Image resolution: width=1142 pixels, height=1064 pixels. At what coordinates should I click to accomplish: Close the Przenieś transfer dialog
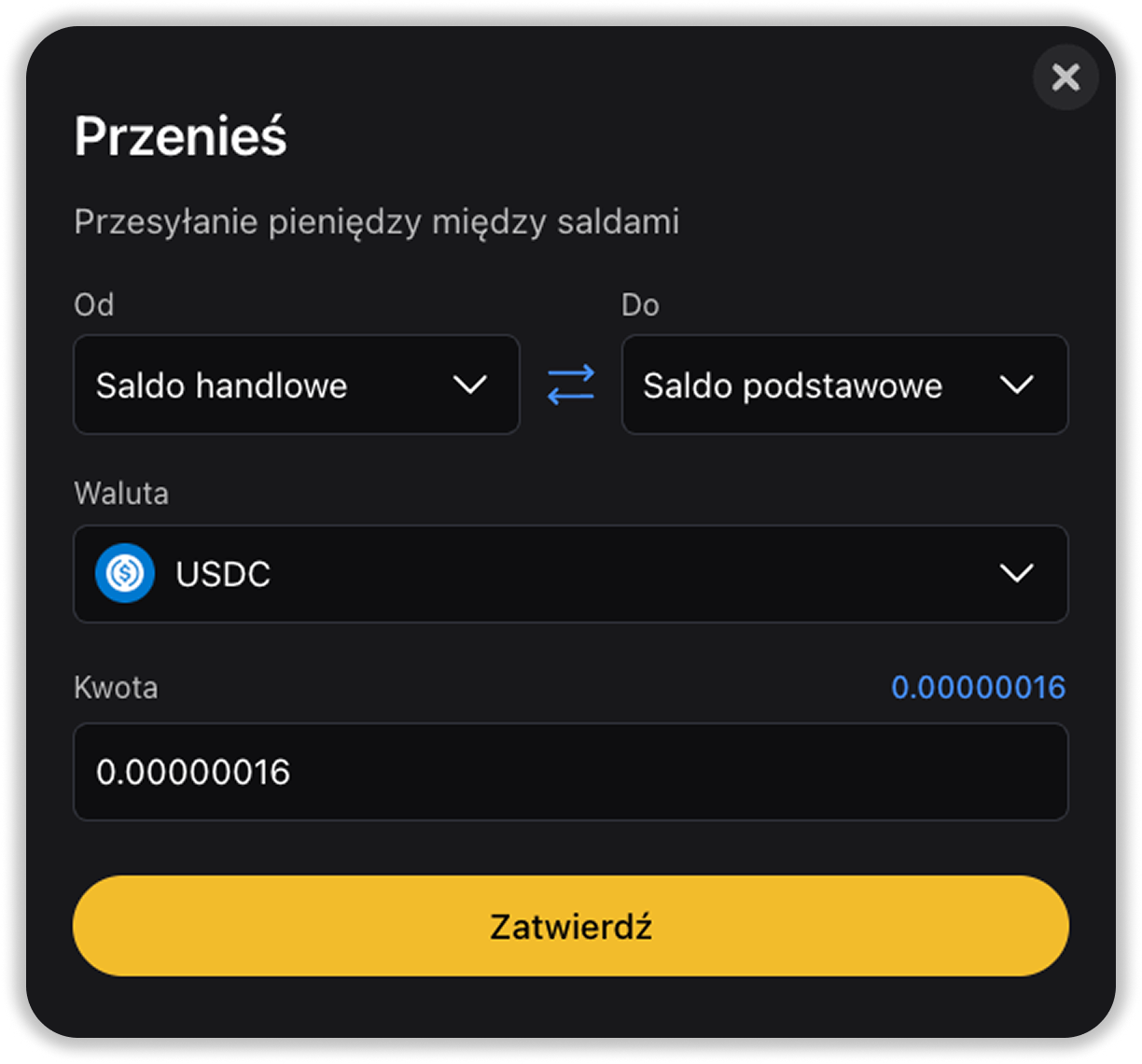click(x=1065, y=77)
